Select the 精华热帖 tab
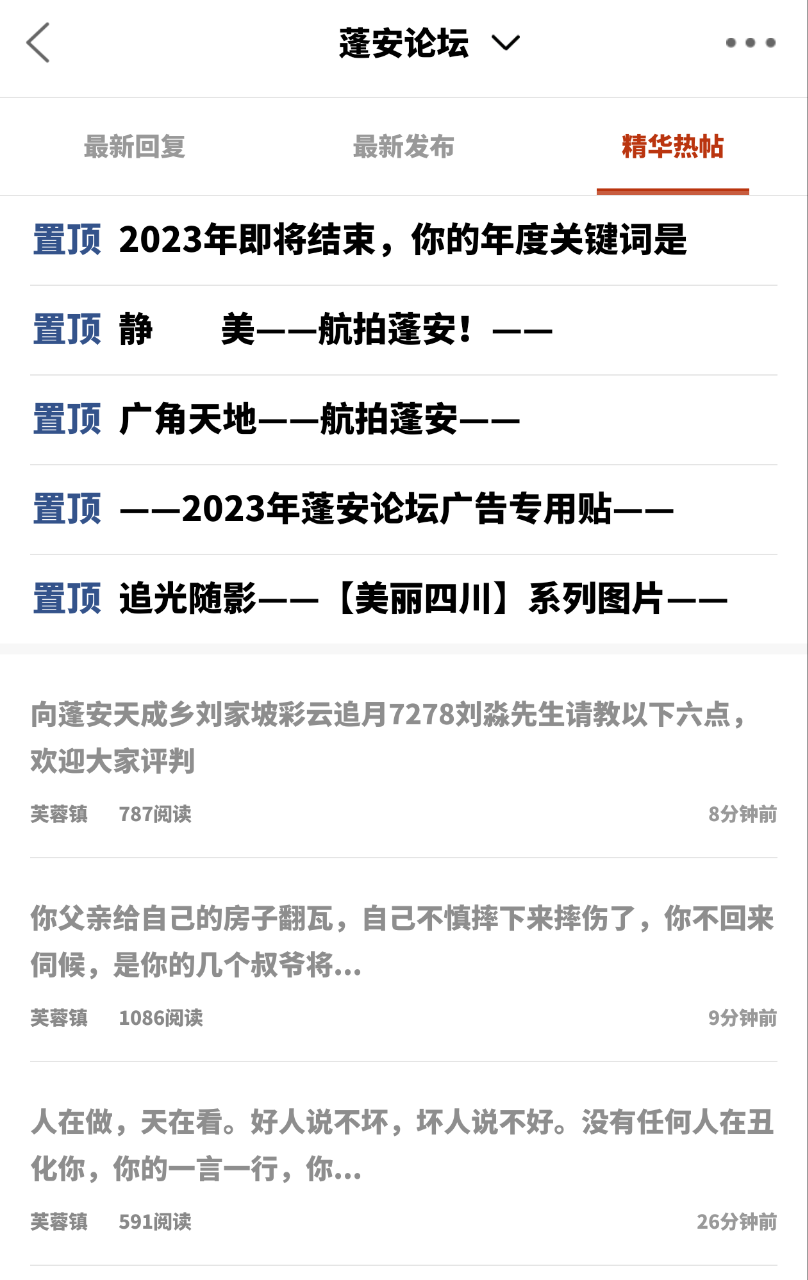This screenshot has width=808, height=1280. [672, 147]
